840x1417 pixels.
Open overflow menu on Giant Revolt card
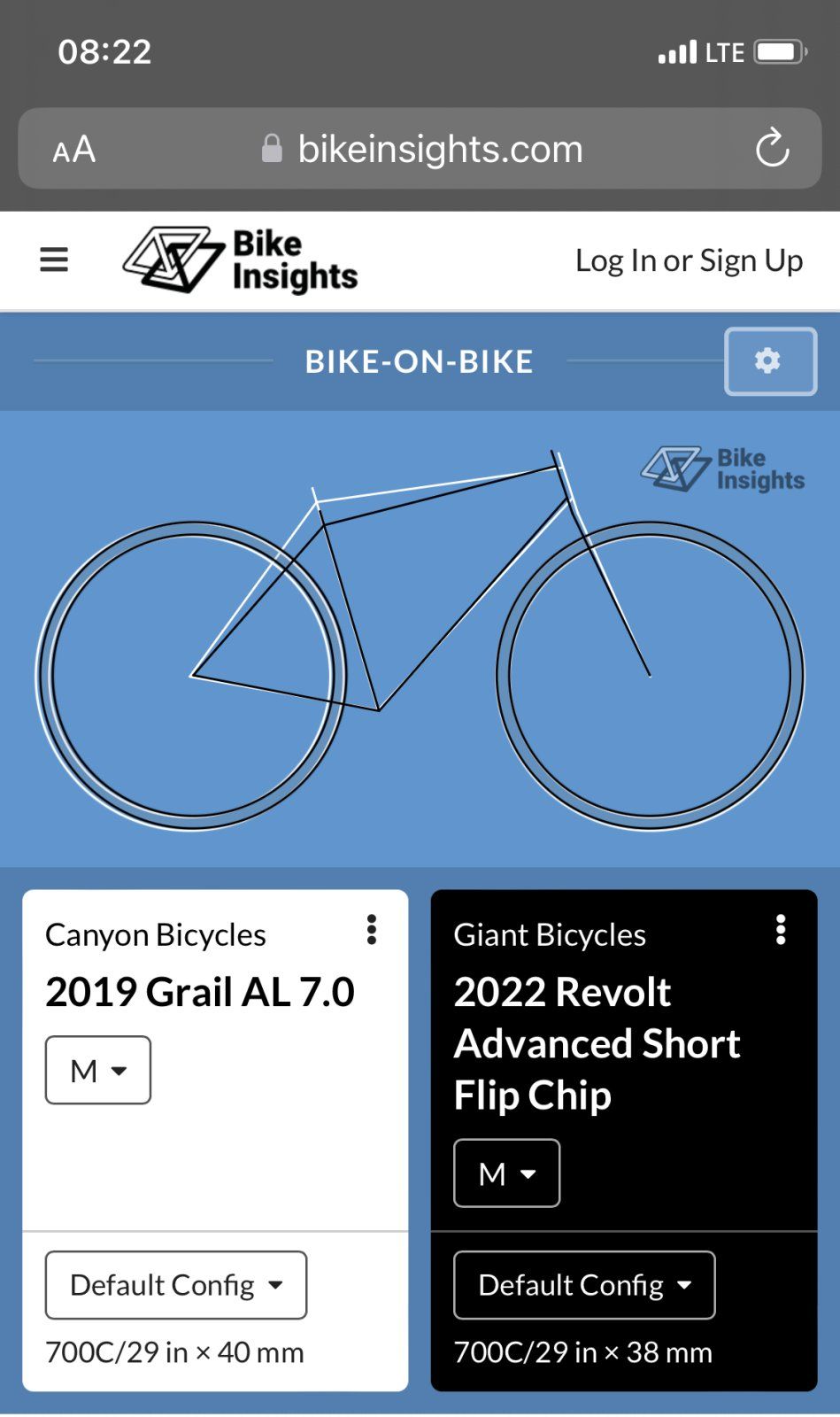coord(780,930)
